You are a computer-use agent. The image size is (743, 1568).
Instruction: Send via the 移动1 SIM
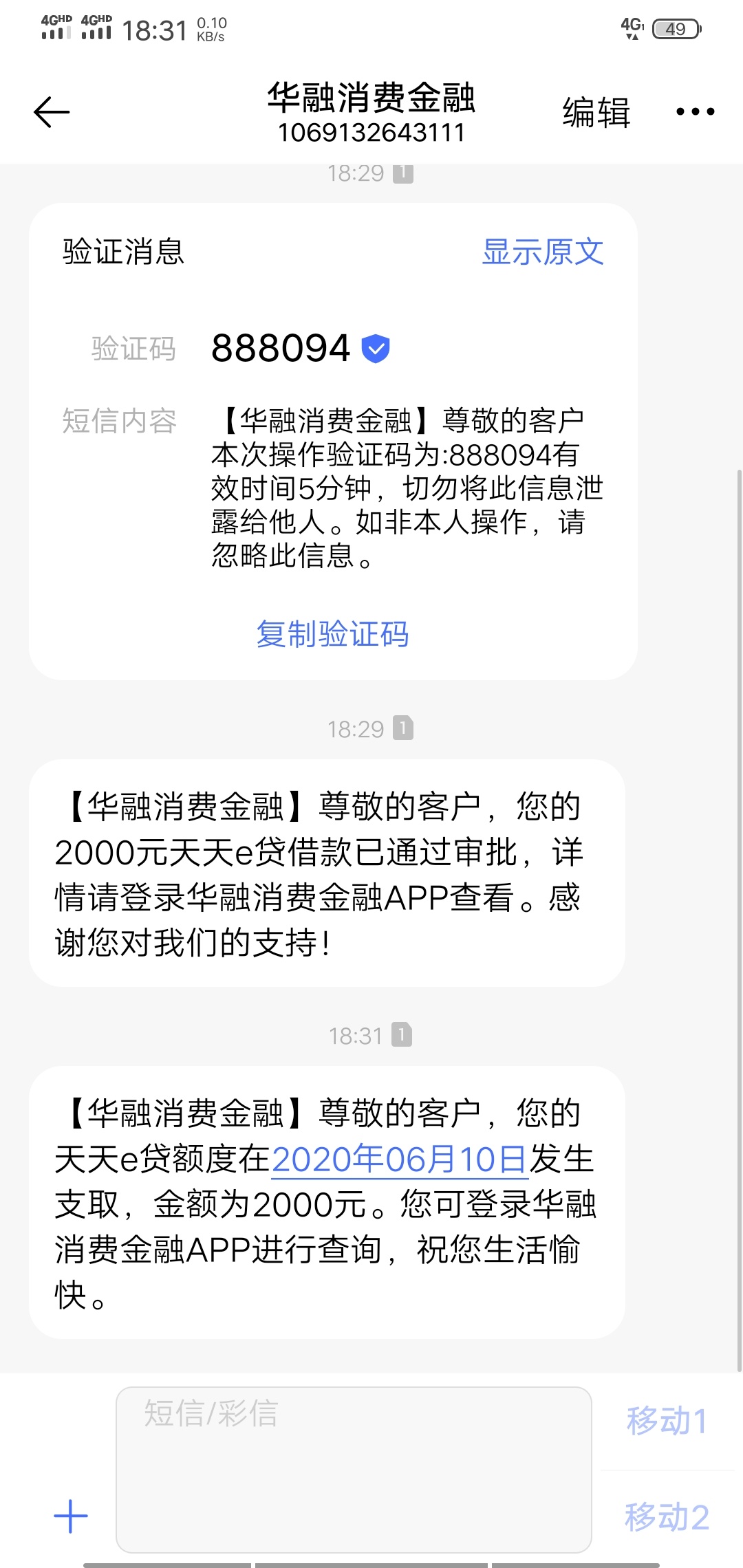(x=667, y=1420)
